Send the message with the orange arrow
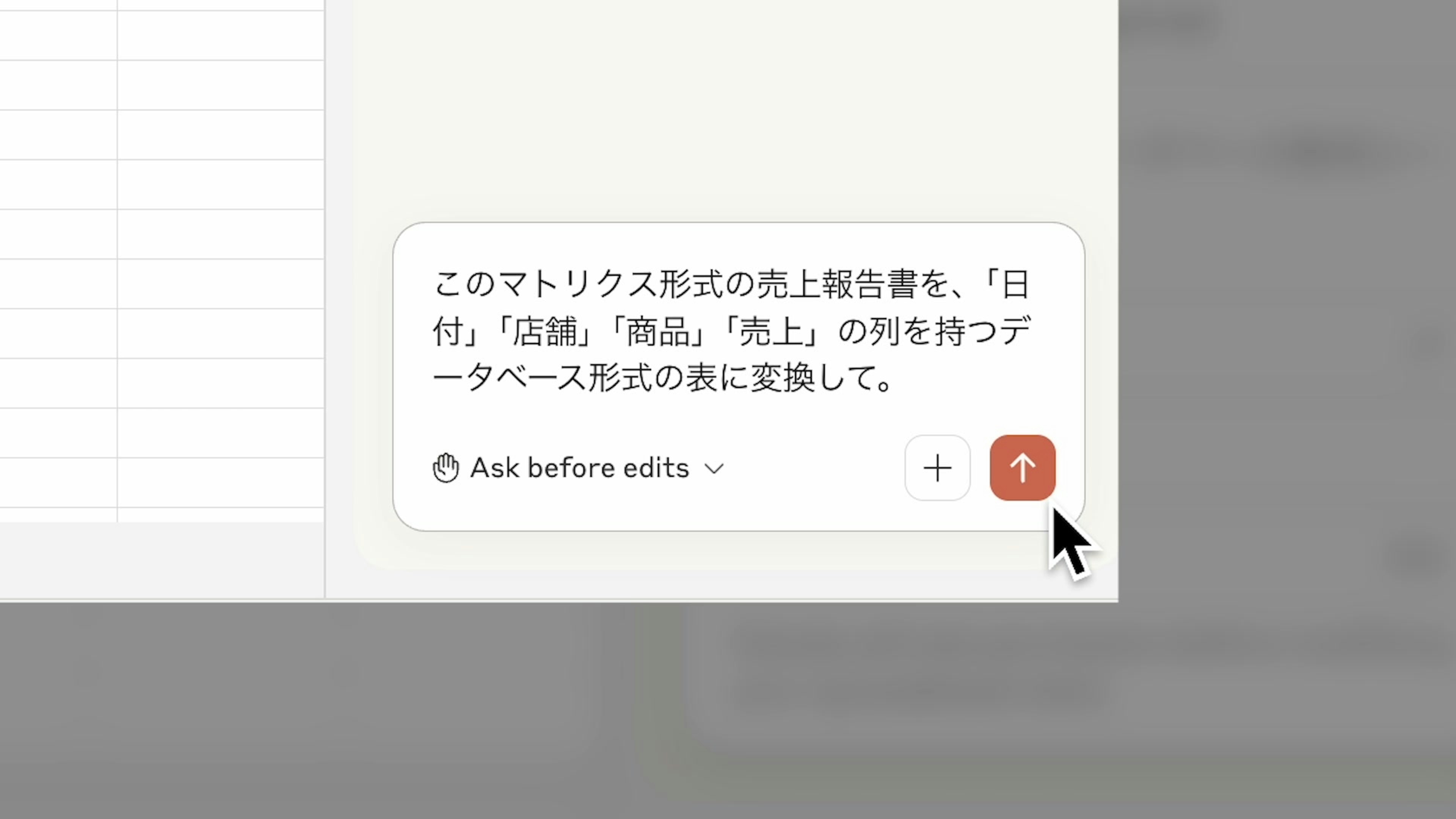This screenshot has height=819, width=1456. tap(1022, 468)
